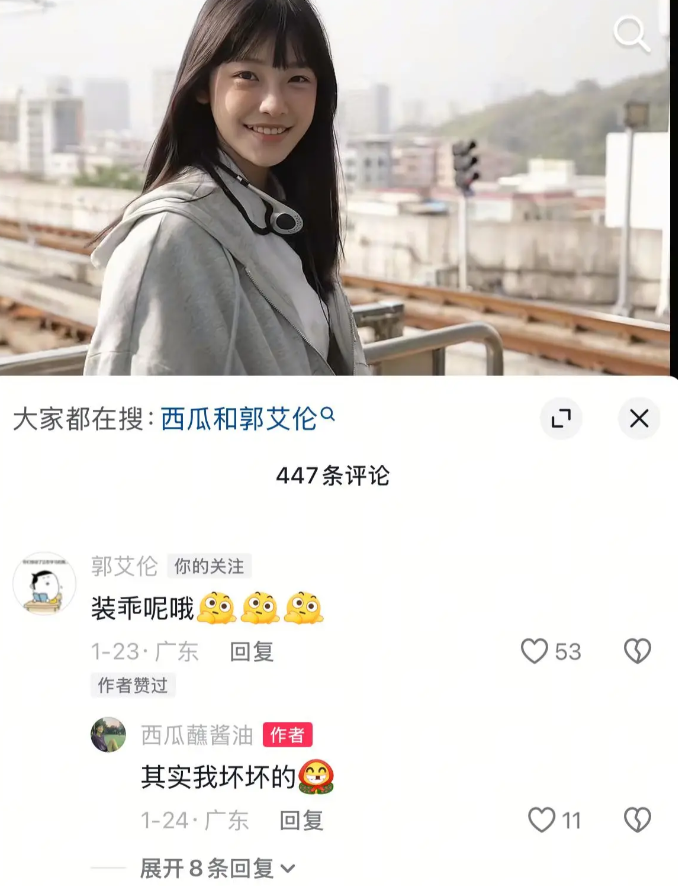This screenshot has width=678, height=886.
Task: Dislike 西瓜蘸酱油's reply
Action: point(637,821)
